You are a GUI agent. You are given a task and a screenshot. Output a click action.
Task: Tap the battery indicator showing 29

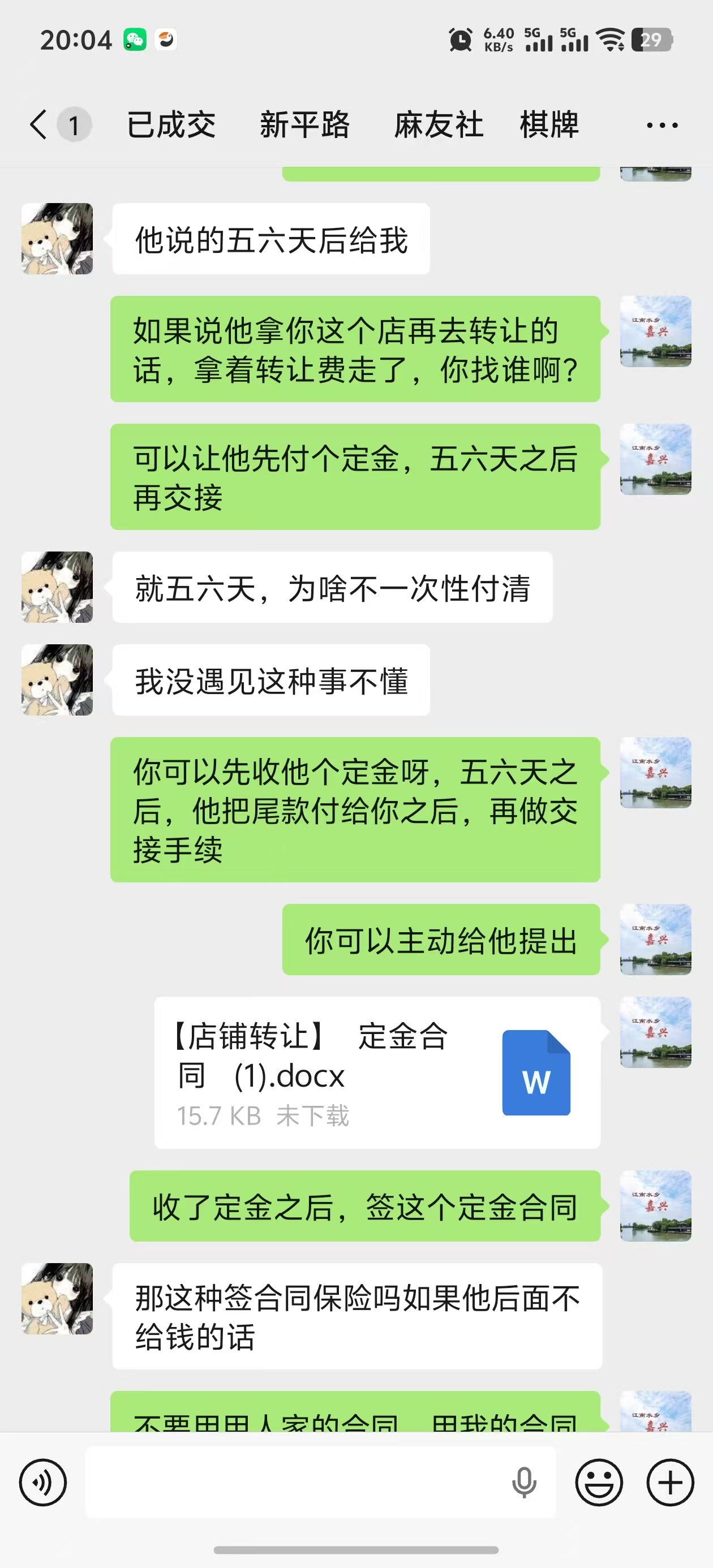click(650, 40)
